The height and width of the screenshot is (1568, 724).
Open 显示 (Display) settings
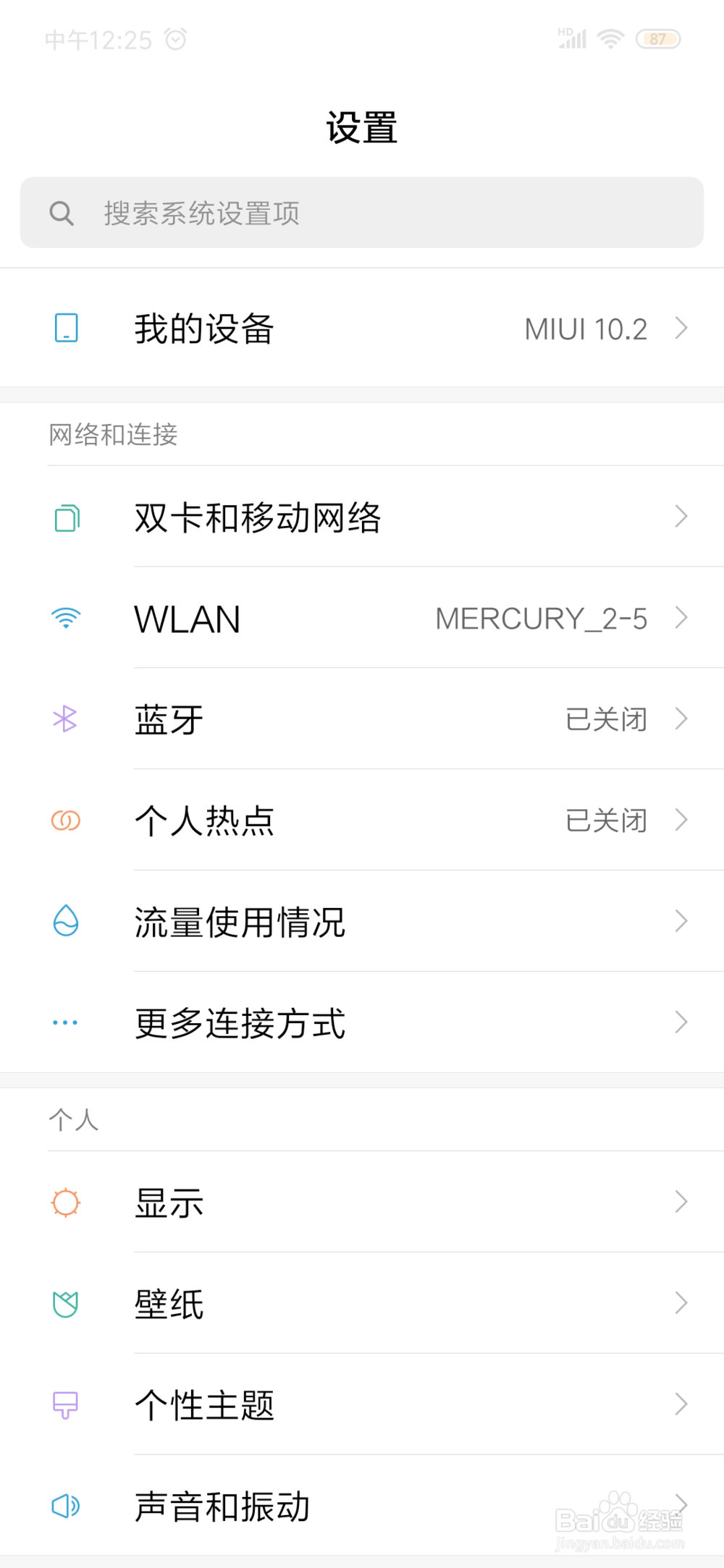(x=362, y=1202)
